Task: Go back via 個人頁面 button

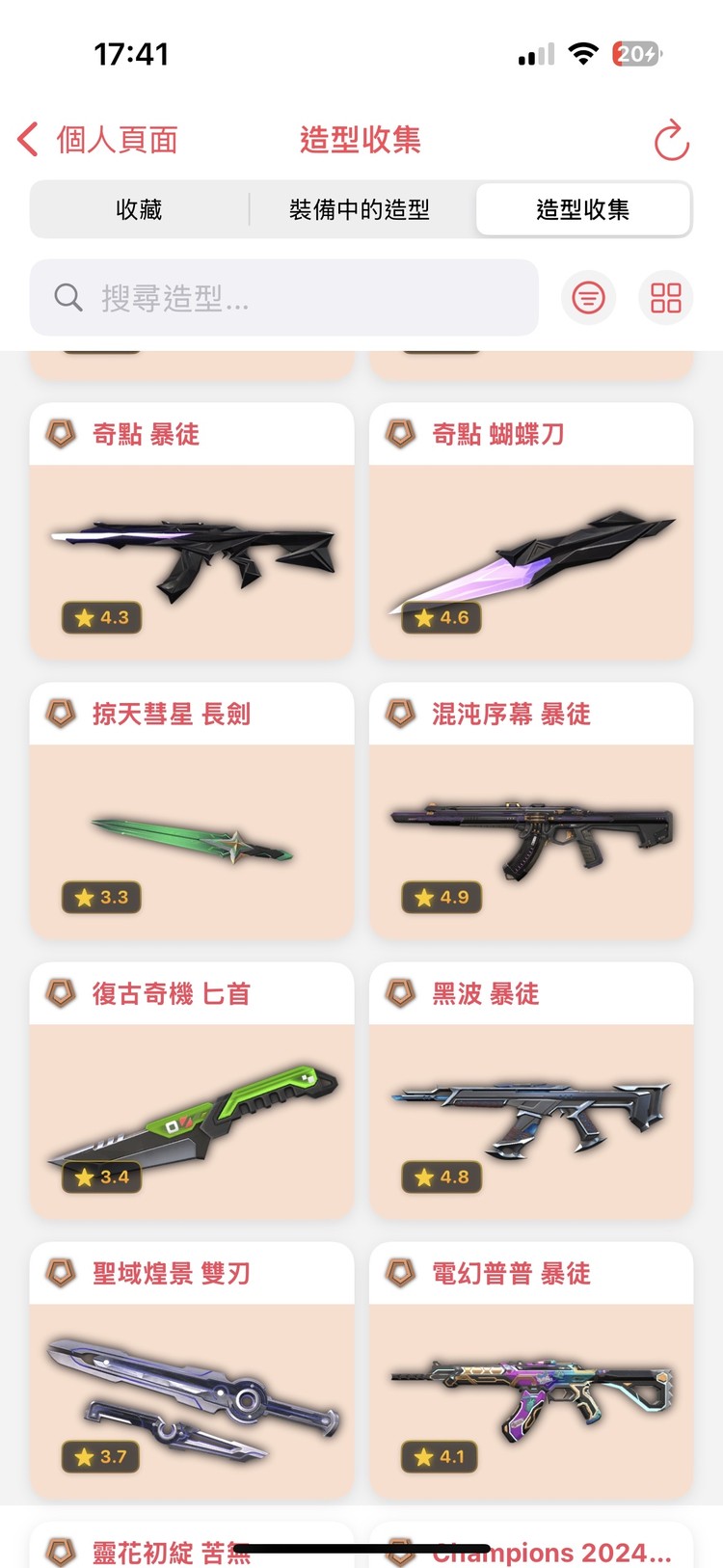Action: coord(99,139)
